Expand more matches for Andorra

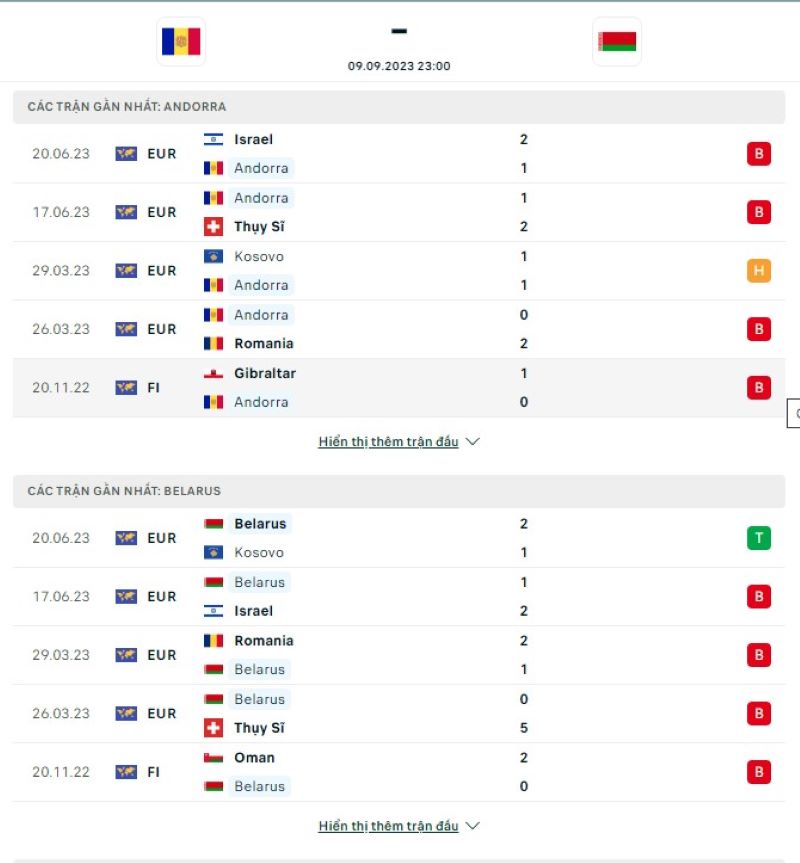tap(388, 441)
